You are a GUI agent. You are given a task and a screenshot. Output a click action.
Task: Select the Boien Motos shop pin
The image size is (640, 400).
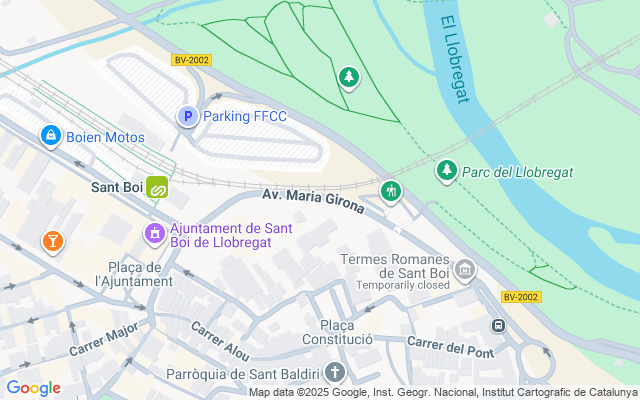point(49,135)
